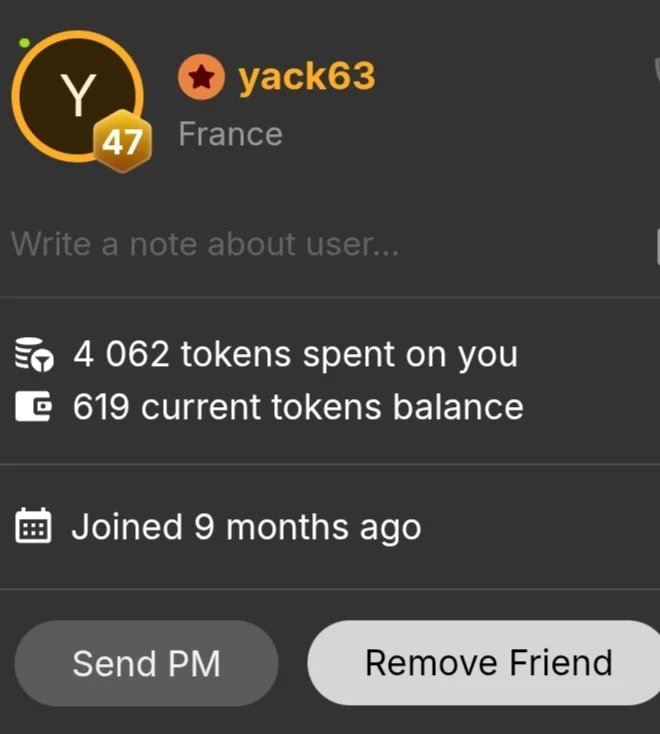
Task: Open yack63's username link
Action: tap(306, 77)
